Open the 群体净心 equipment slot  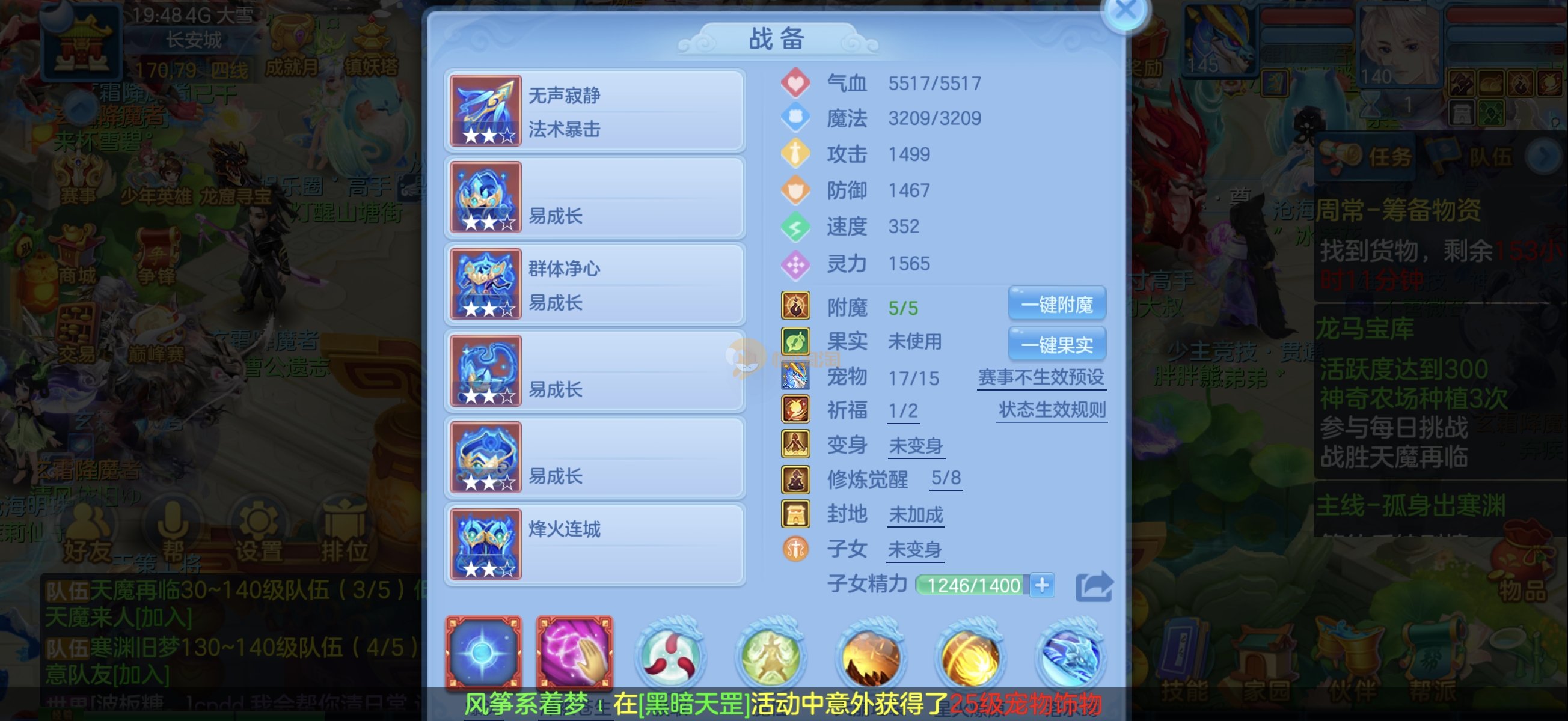[595, 284]
